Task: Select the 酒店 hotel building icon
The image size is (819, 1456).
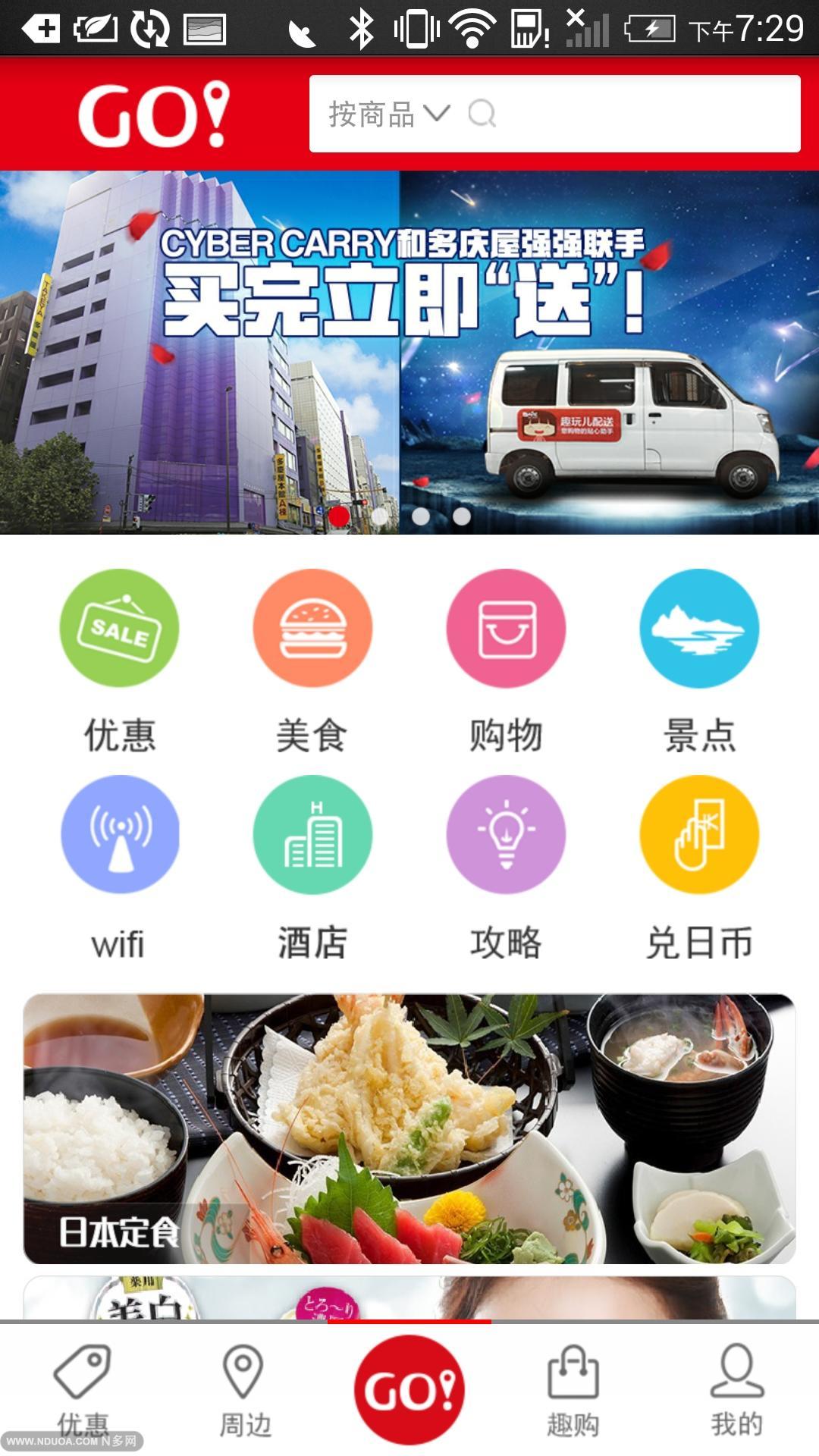Action: click(312, 835)
